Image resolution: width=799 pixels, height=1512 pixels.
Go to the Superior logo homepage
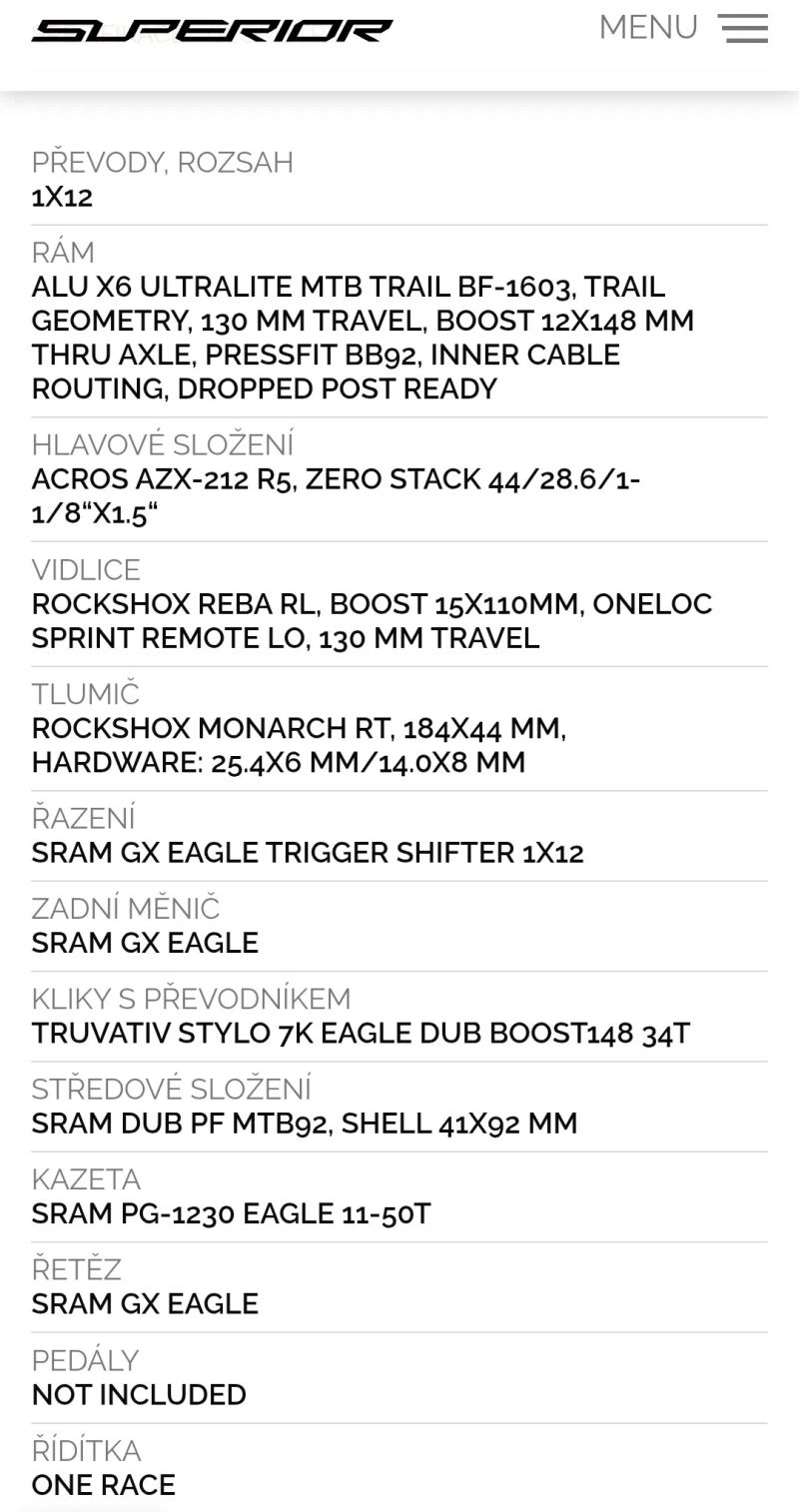(212, 30)
